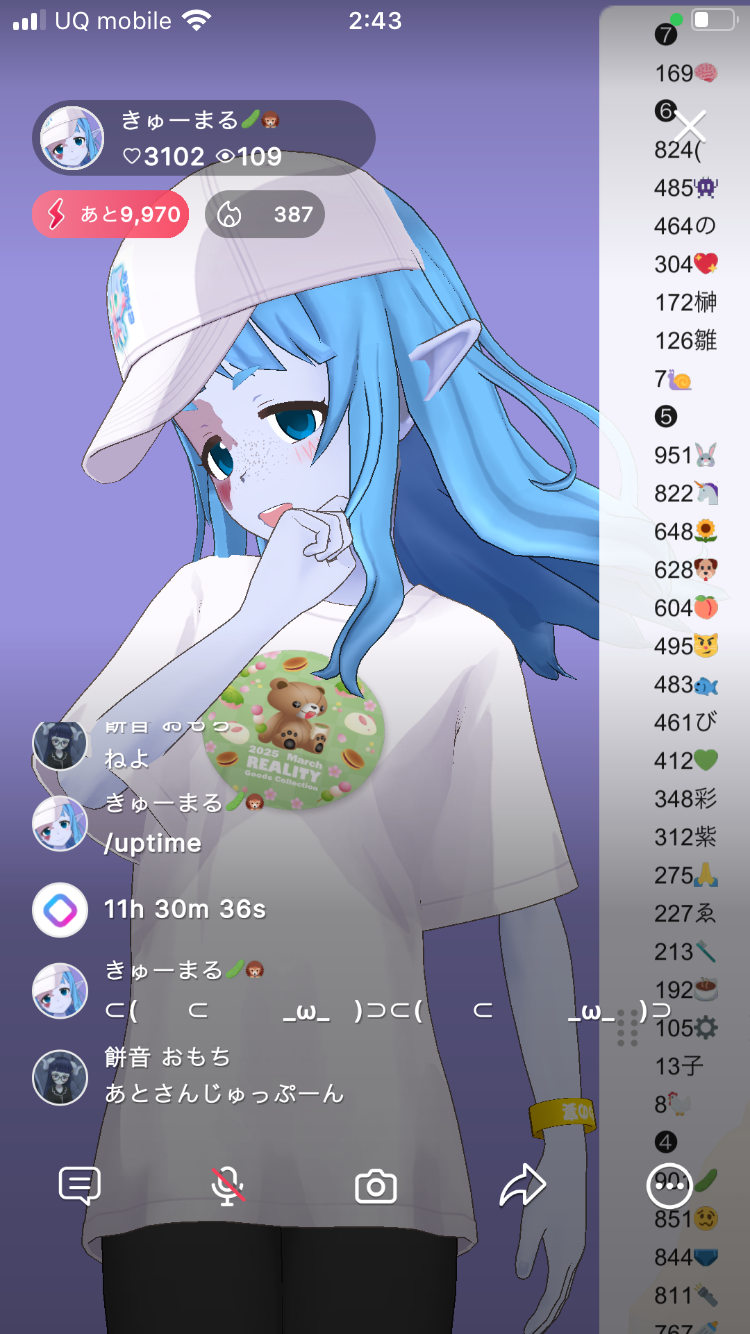Image resolution: width=750 pixels, height=1334 pixels.
Task: Open the more options menu
Action: coord(669,1185)
